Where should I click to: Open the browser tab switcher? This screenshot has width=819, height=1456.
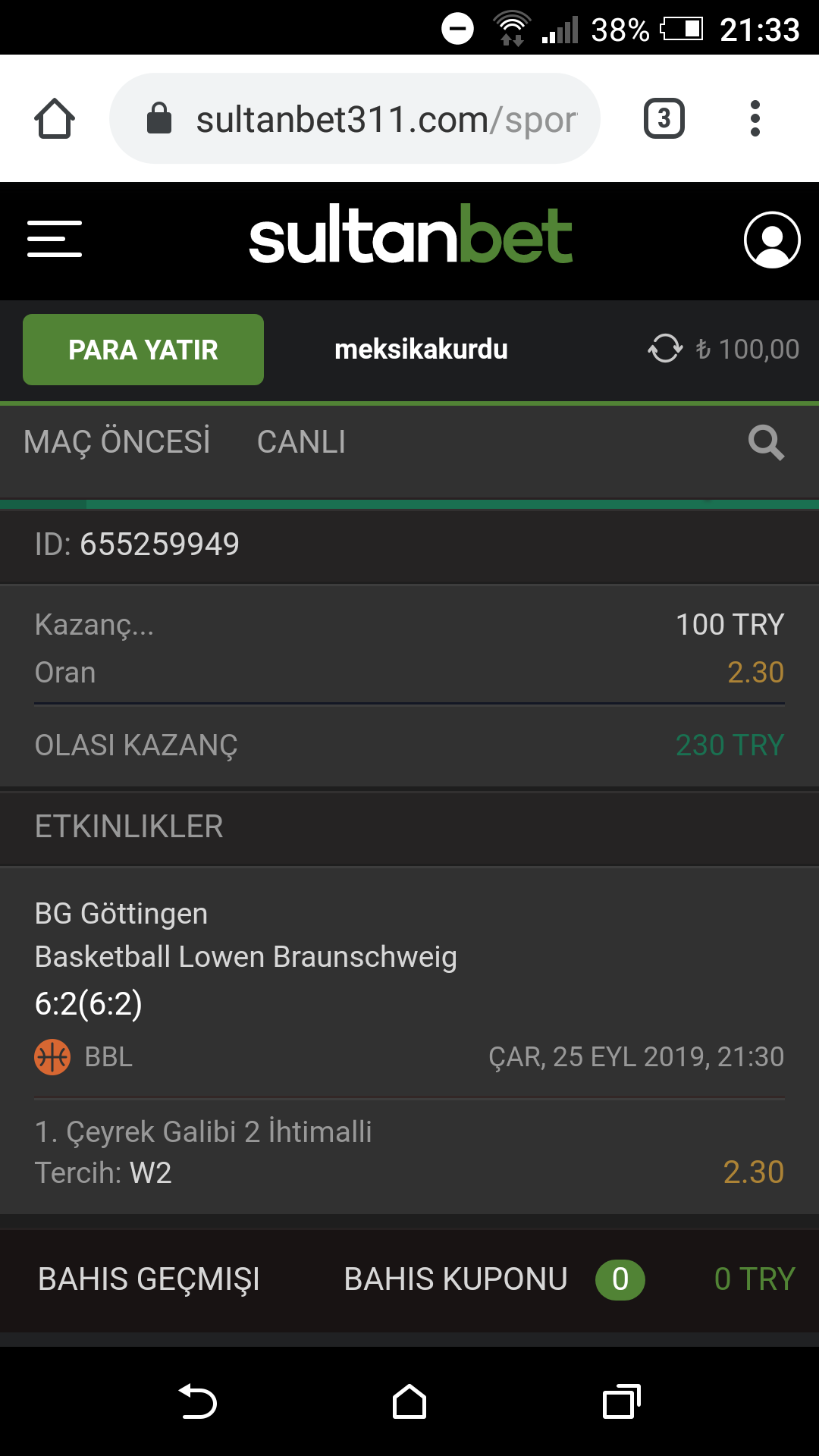point(664,118)
